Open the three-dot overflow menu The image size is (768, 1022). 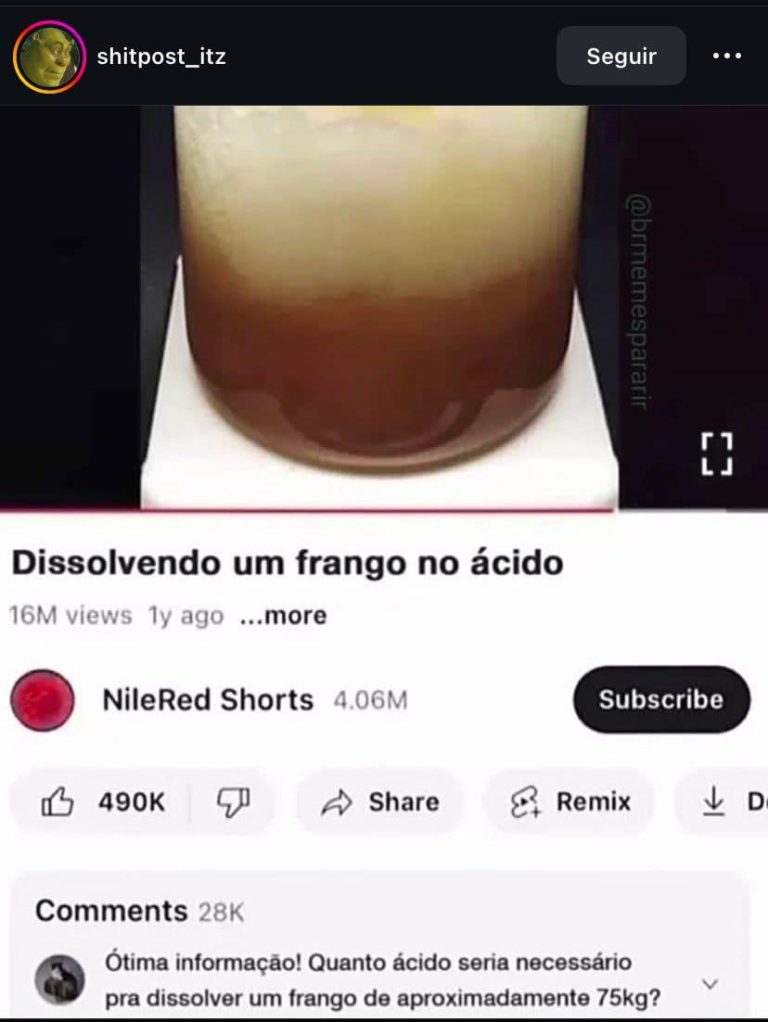pyautogui.click(x=727, y=57)
